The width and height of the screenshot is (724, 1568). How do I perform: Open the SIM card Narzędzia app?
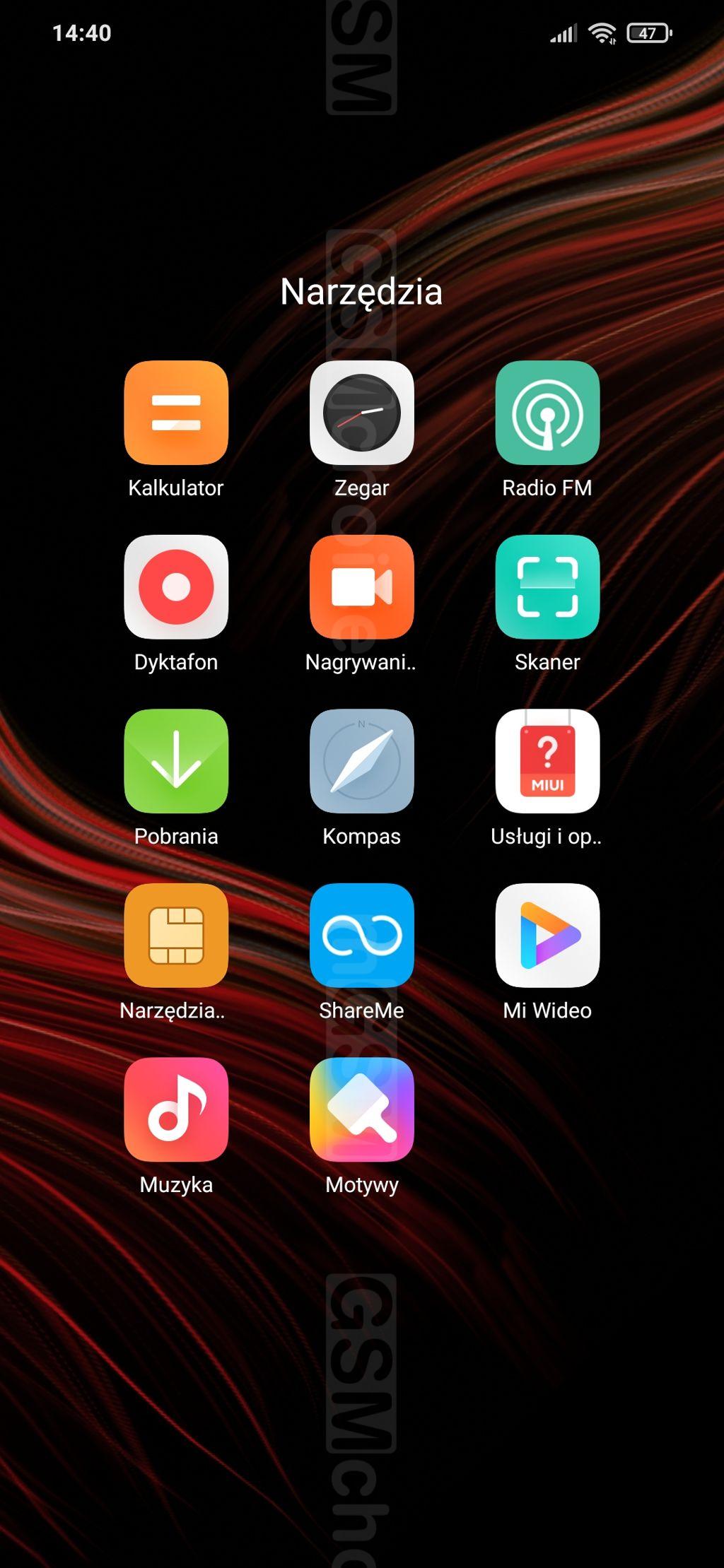(x=176, y=935)
